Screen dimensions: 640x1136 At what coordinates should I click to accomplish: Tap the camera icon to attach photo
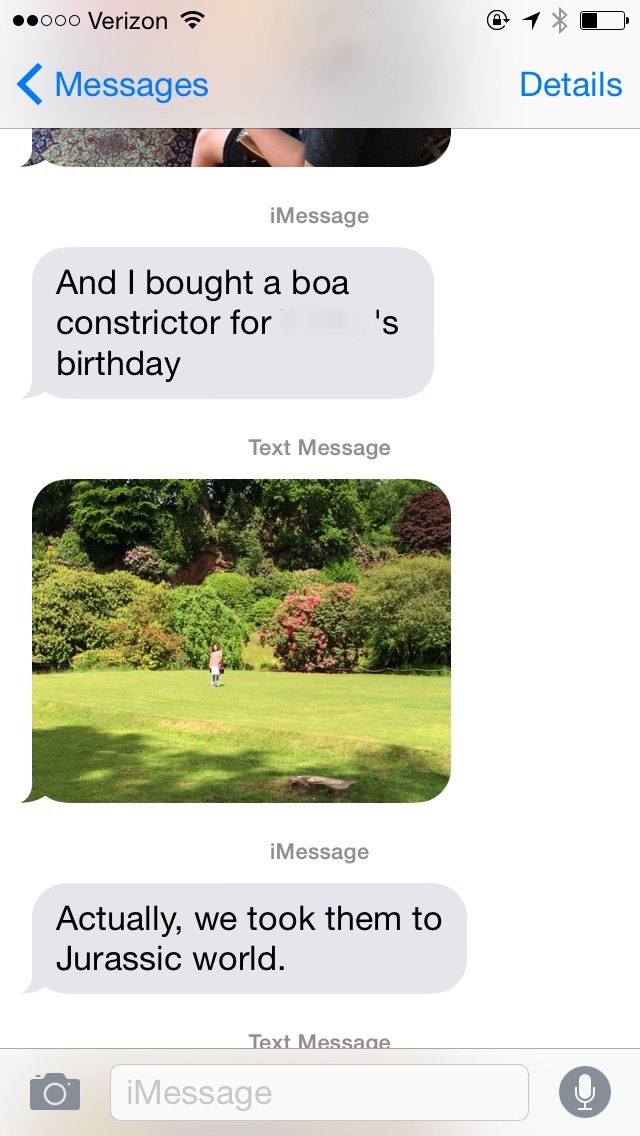pos(55,1091)
